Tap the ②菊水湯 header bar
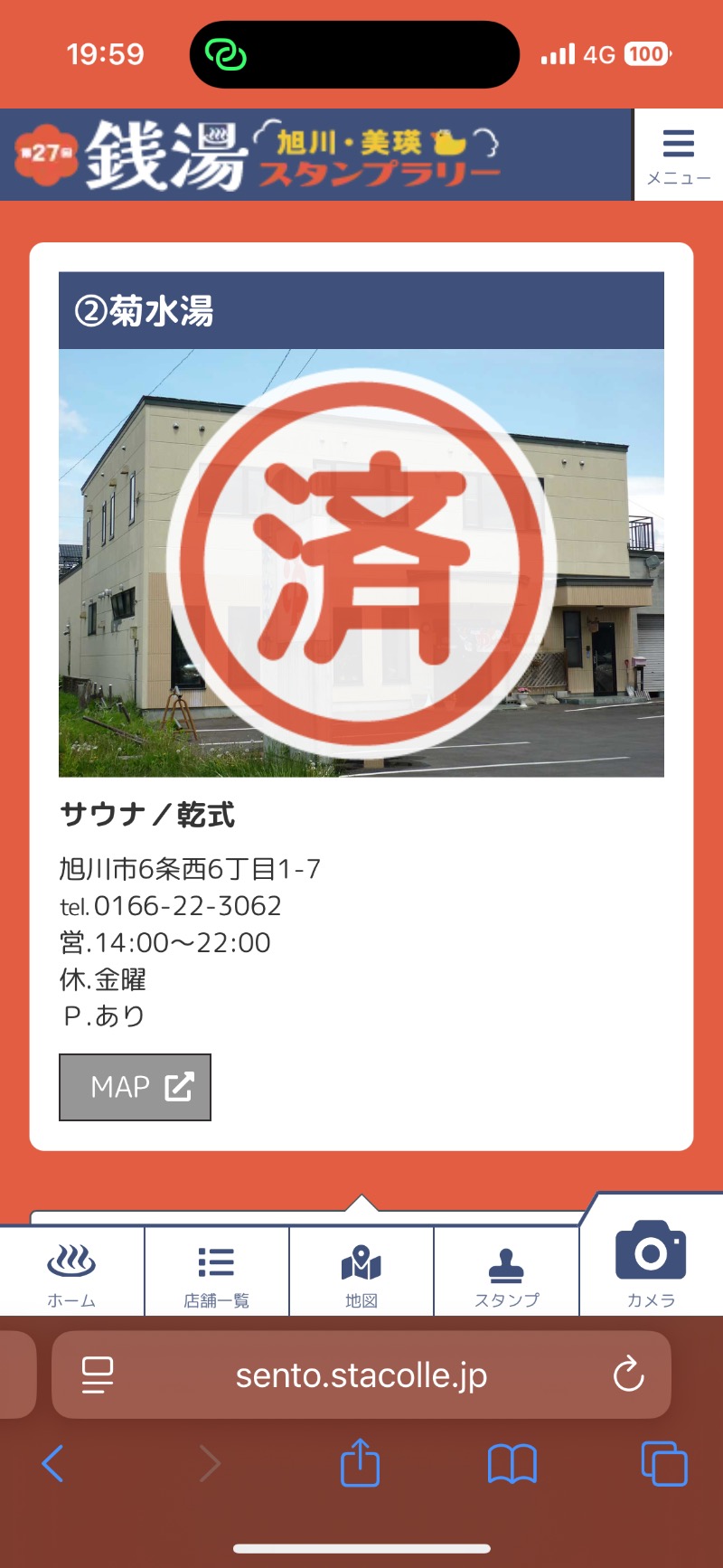This screenshot has width=723, height=1568. pos(361,309)
